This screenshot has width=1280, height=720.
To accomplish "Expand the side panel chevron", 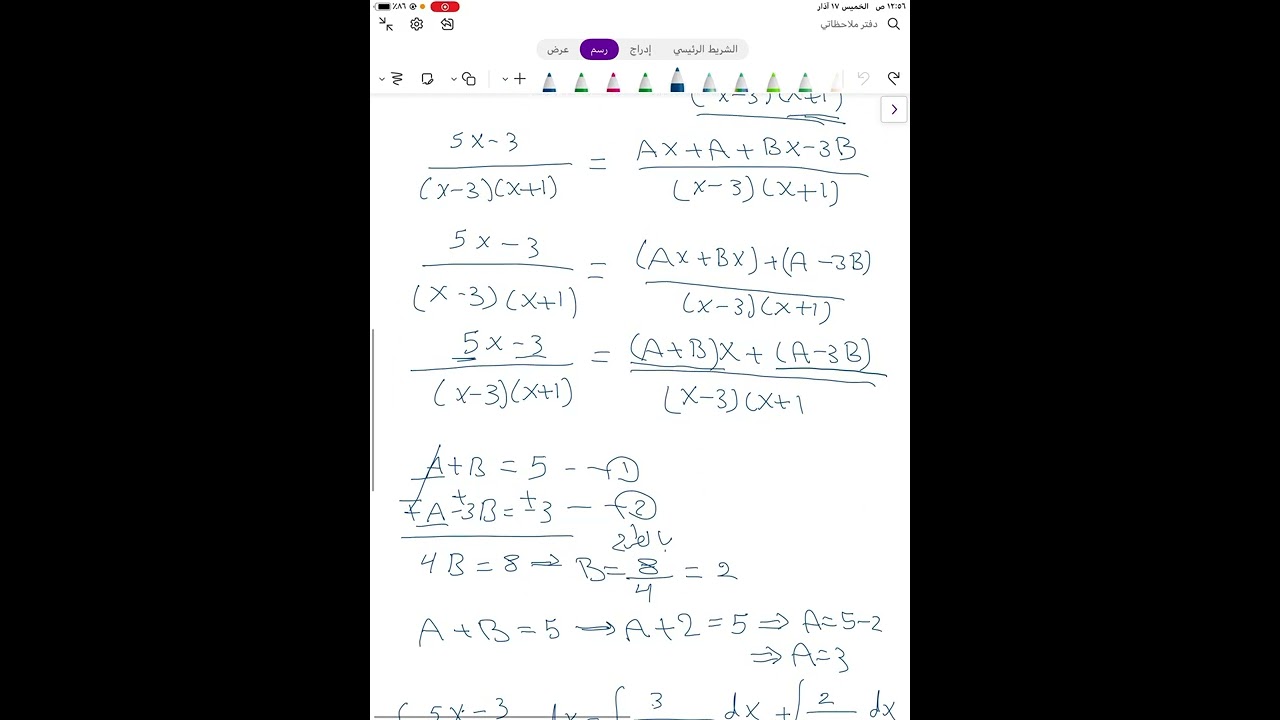I will click(894, 110).
